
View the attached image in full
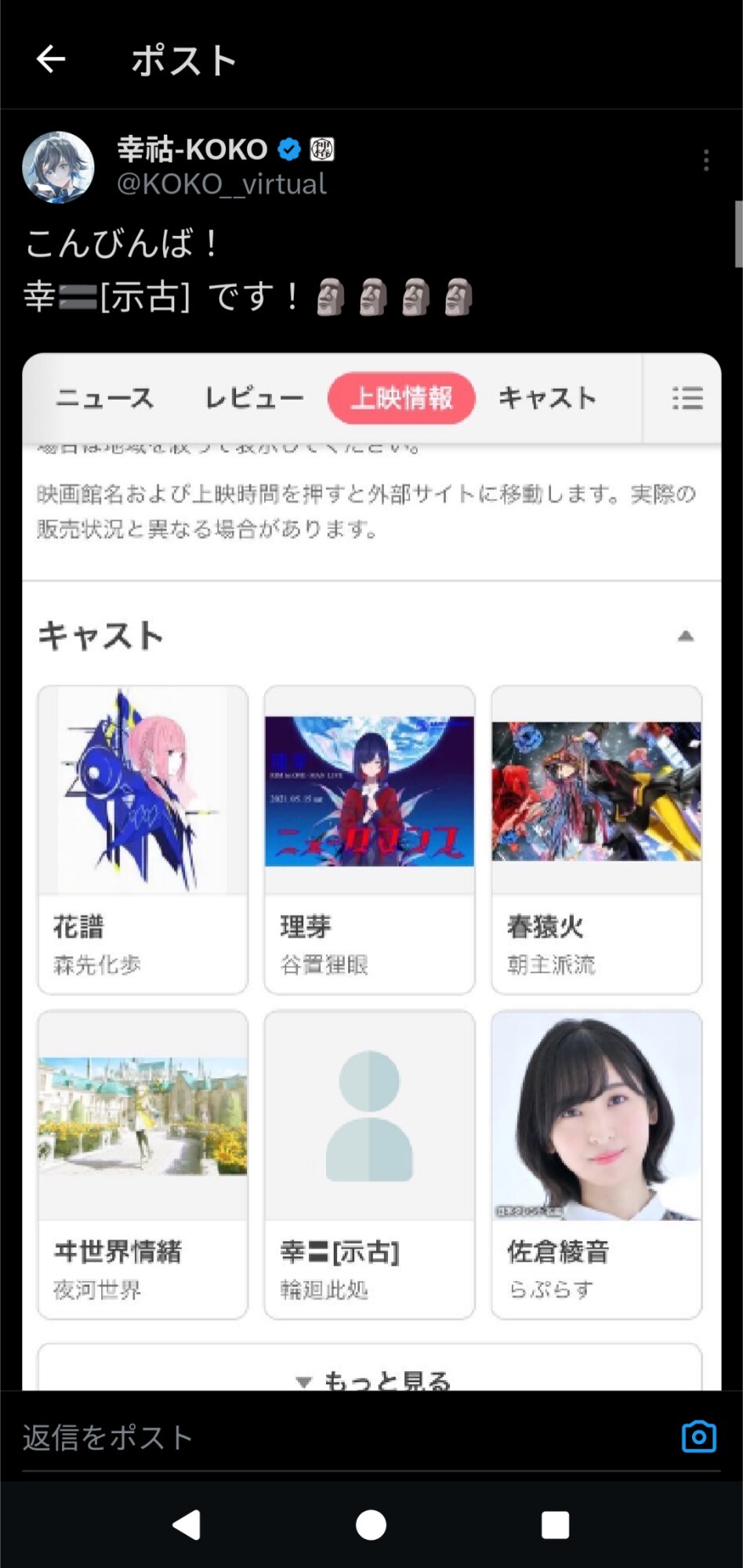point(371,870)
